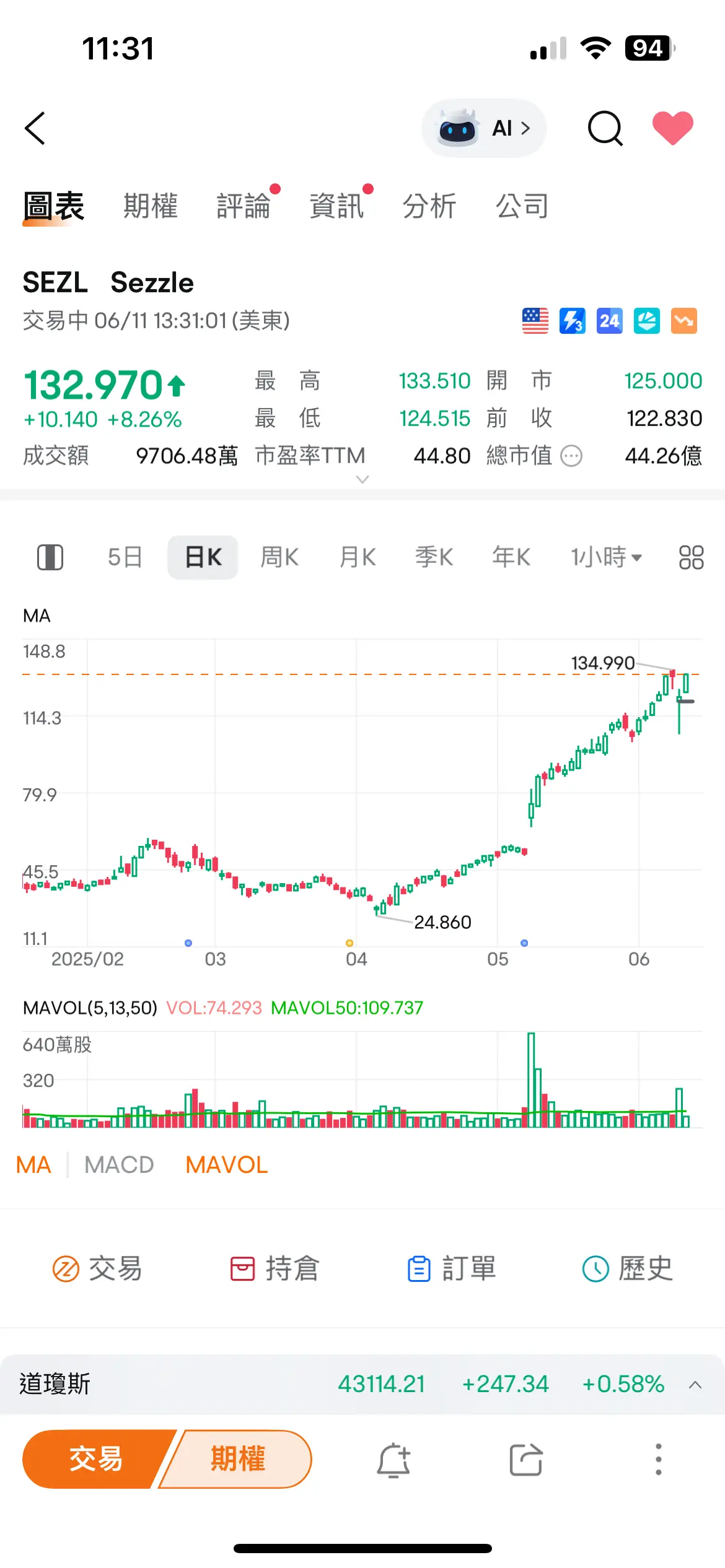This screenshot has width=725, height=1568.
Task: Open stock search magnifier
Action: (605, 128)
